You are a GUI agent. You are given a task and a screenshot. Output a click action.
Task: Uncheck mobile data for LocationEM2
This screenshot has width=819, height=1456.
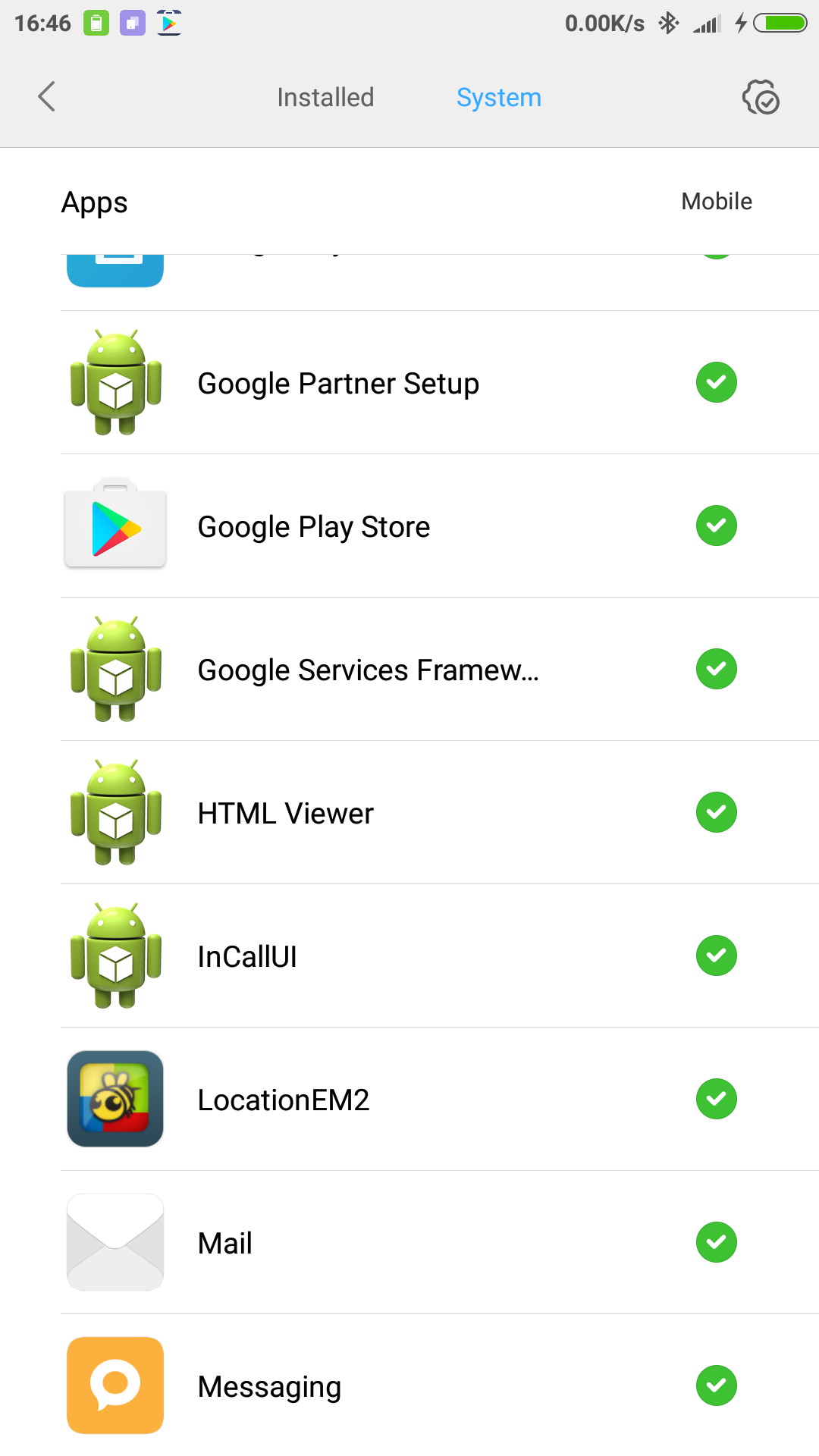[717, 1099]
